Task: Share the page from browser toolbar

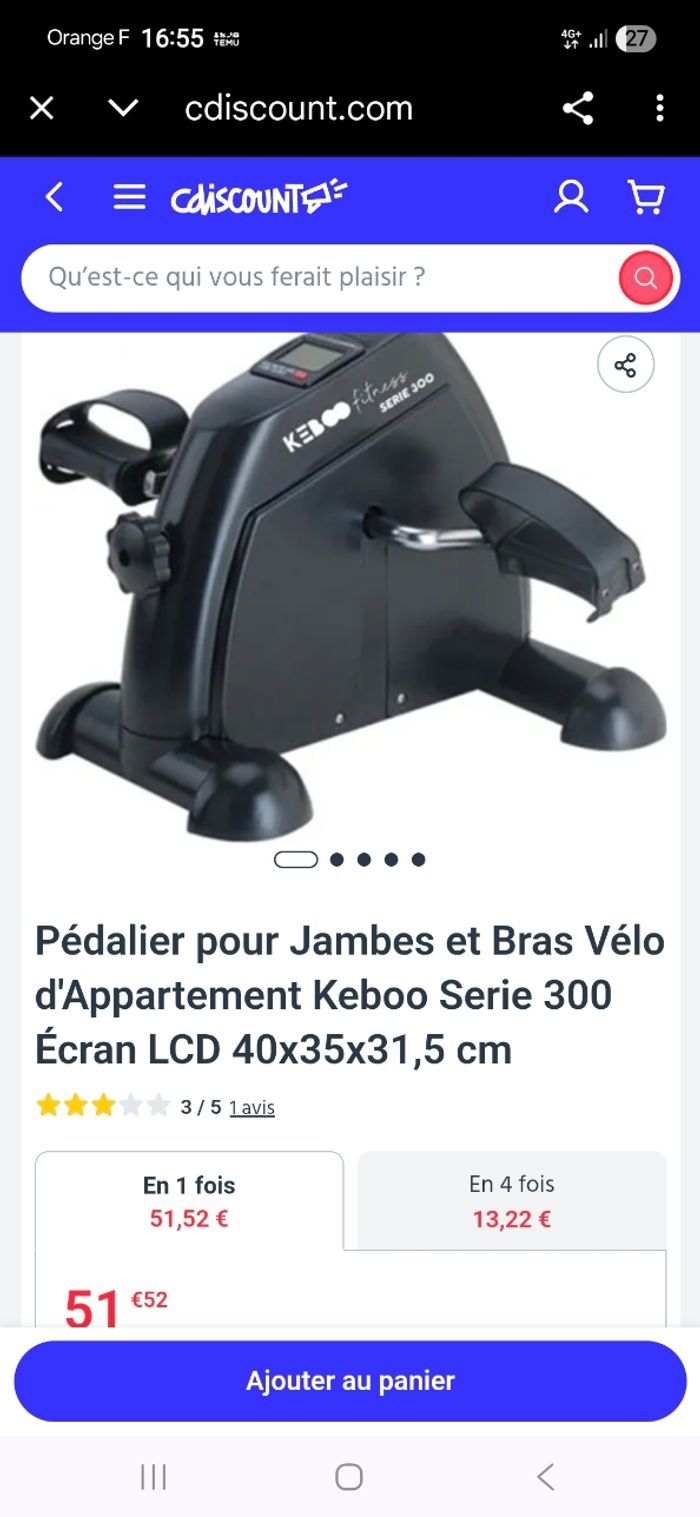Action: point(578,108)
